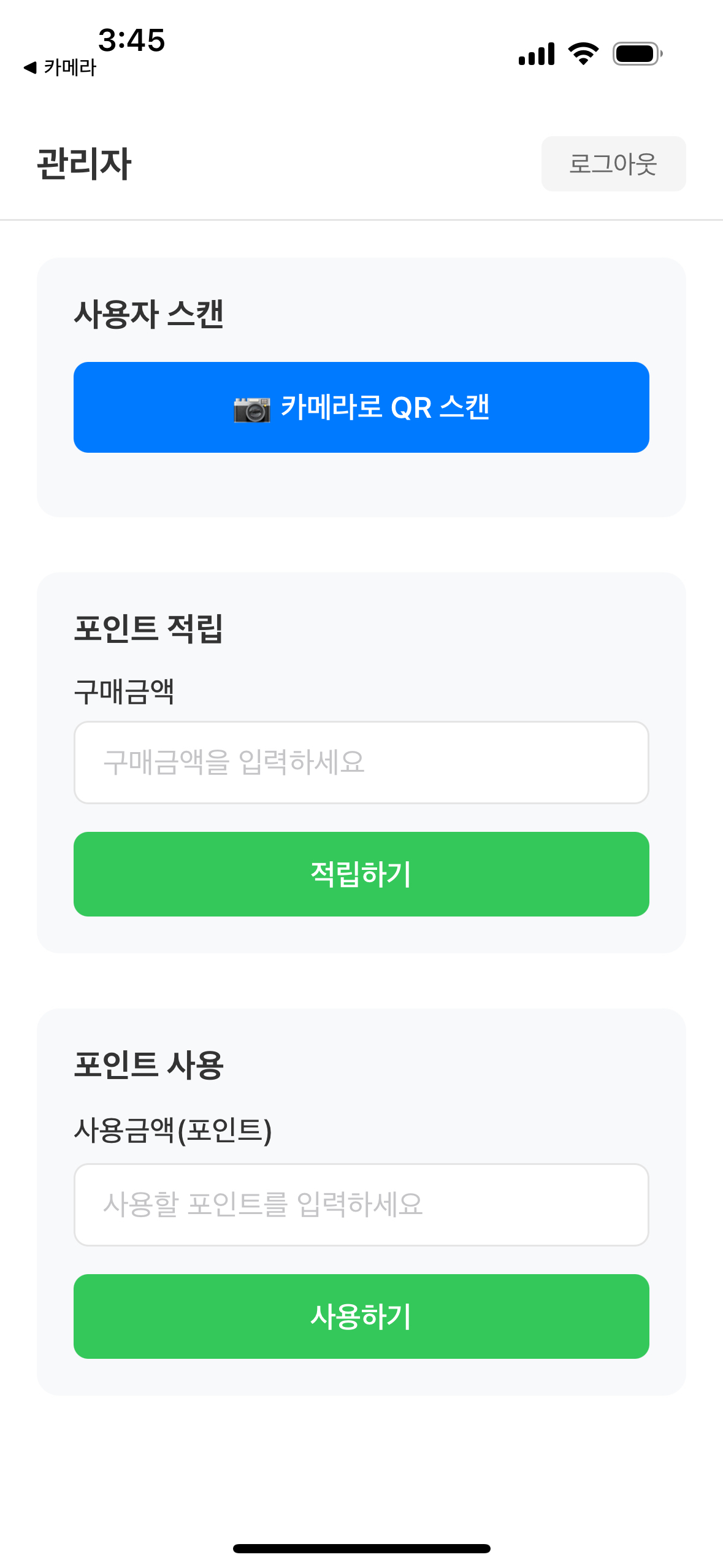Viewport: 723px width, 1568px height.
Task: Tap the Wi-Fi icon in the status bar
Action: (583, 53)
